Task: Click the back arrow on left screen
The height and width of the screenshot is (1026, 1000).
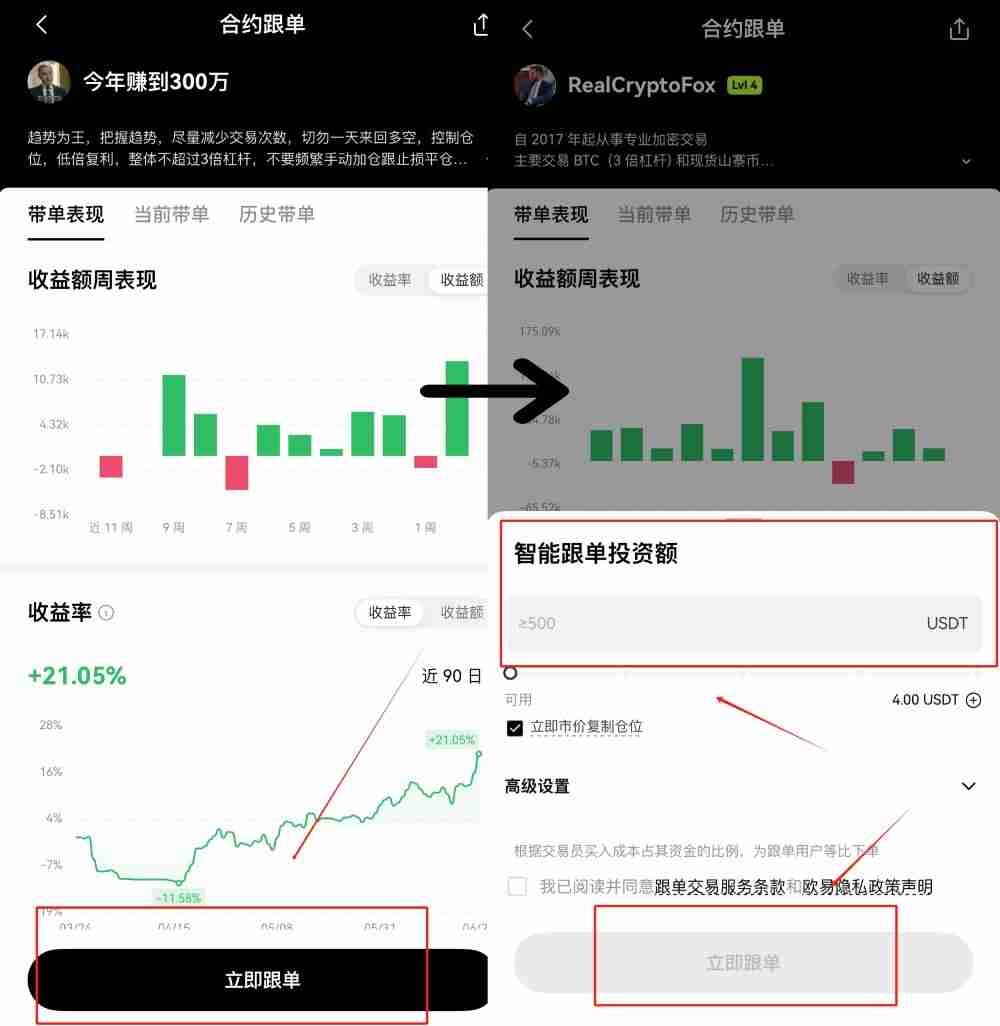Action: click(x=40, y=24)
